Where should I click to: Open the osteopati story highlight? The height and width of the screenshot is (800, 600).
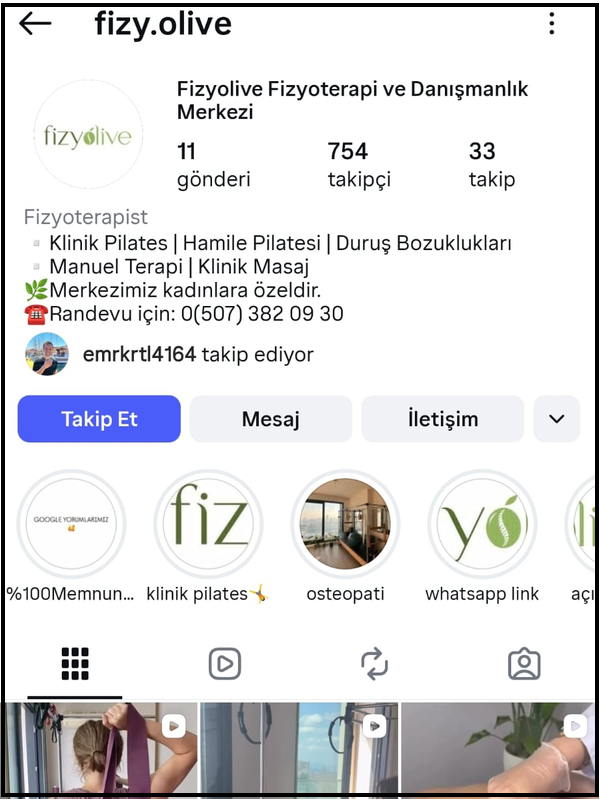coord(345,525)
